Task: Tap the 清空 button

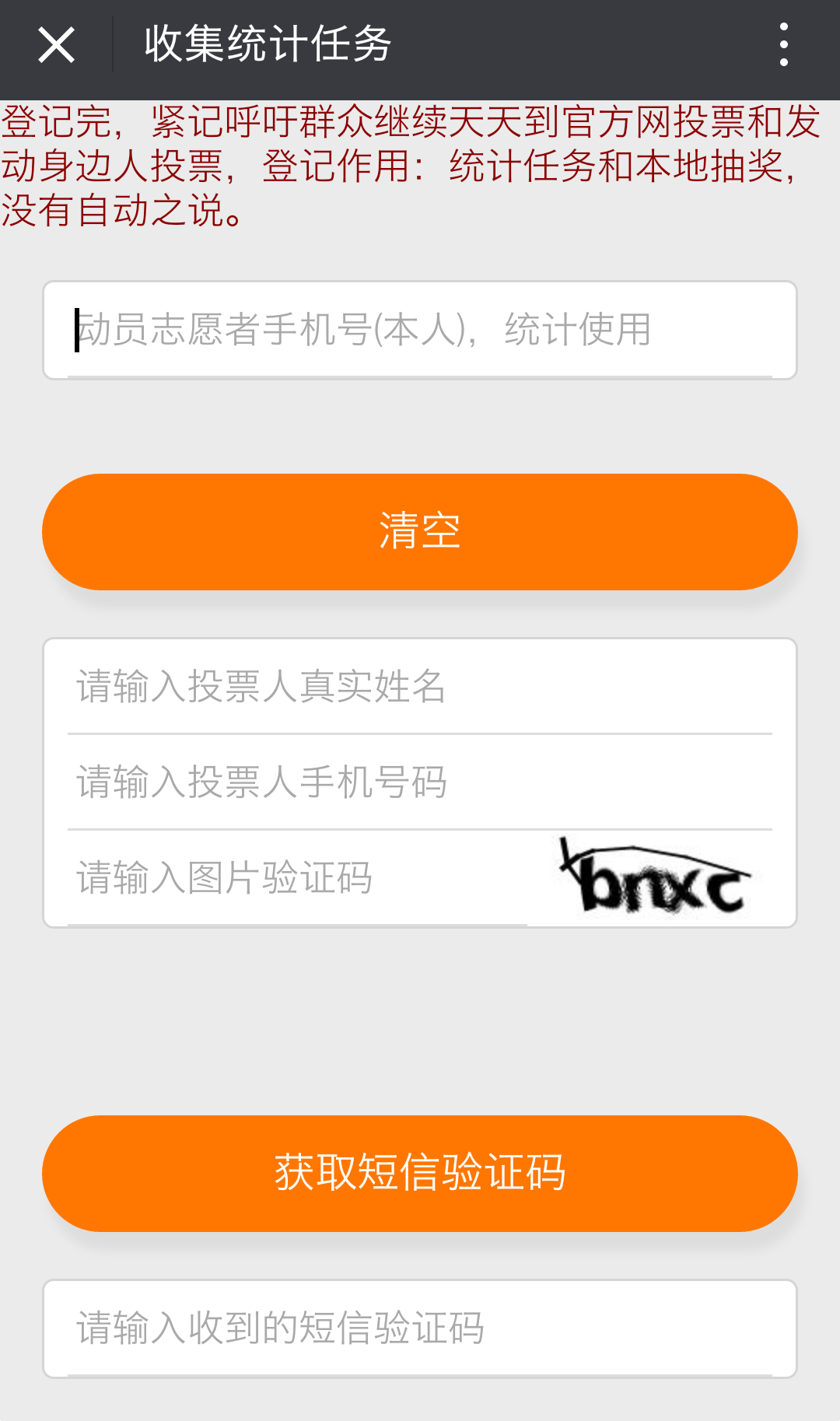Action: 420,532
